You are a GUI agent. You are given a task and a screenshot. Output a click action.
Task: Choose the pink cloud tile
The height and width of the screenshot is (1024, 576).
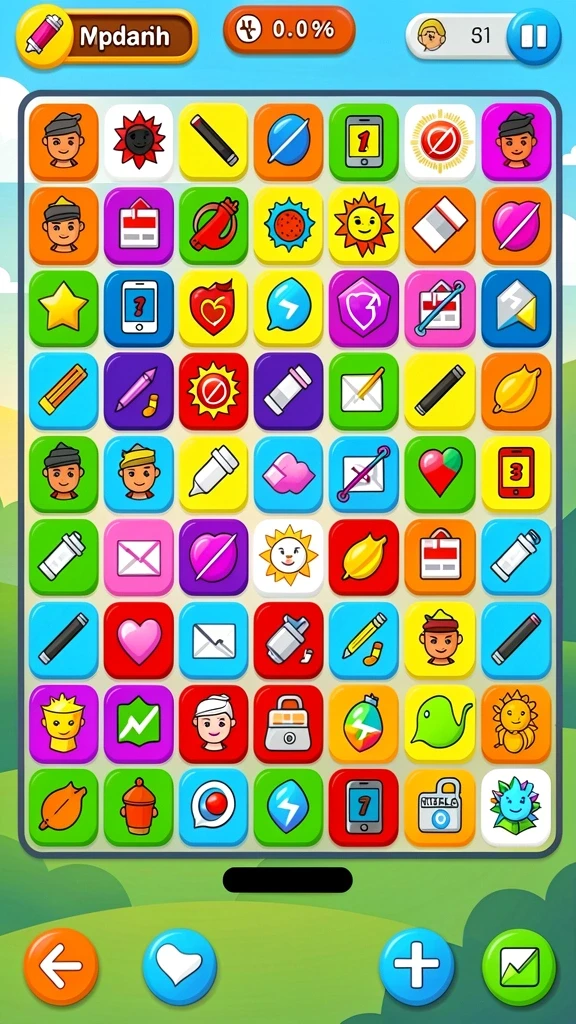point(288,474)
